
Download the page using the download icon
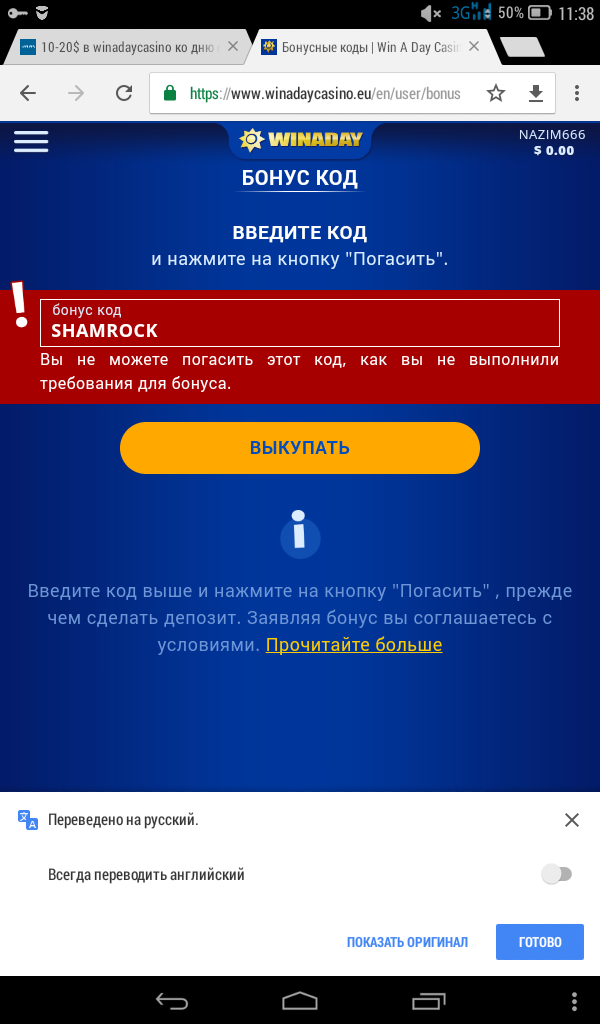click(536, 93)
